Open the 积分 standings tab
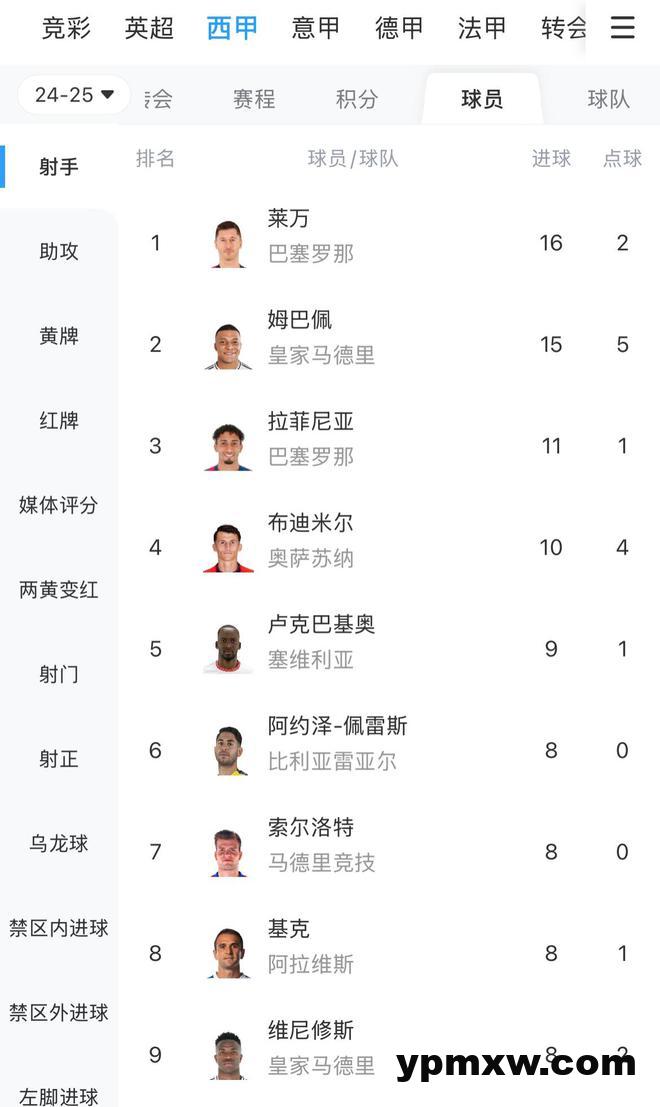This screenshot has height=1107, width=660. point(356,99)
